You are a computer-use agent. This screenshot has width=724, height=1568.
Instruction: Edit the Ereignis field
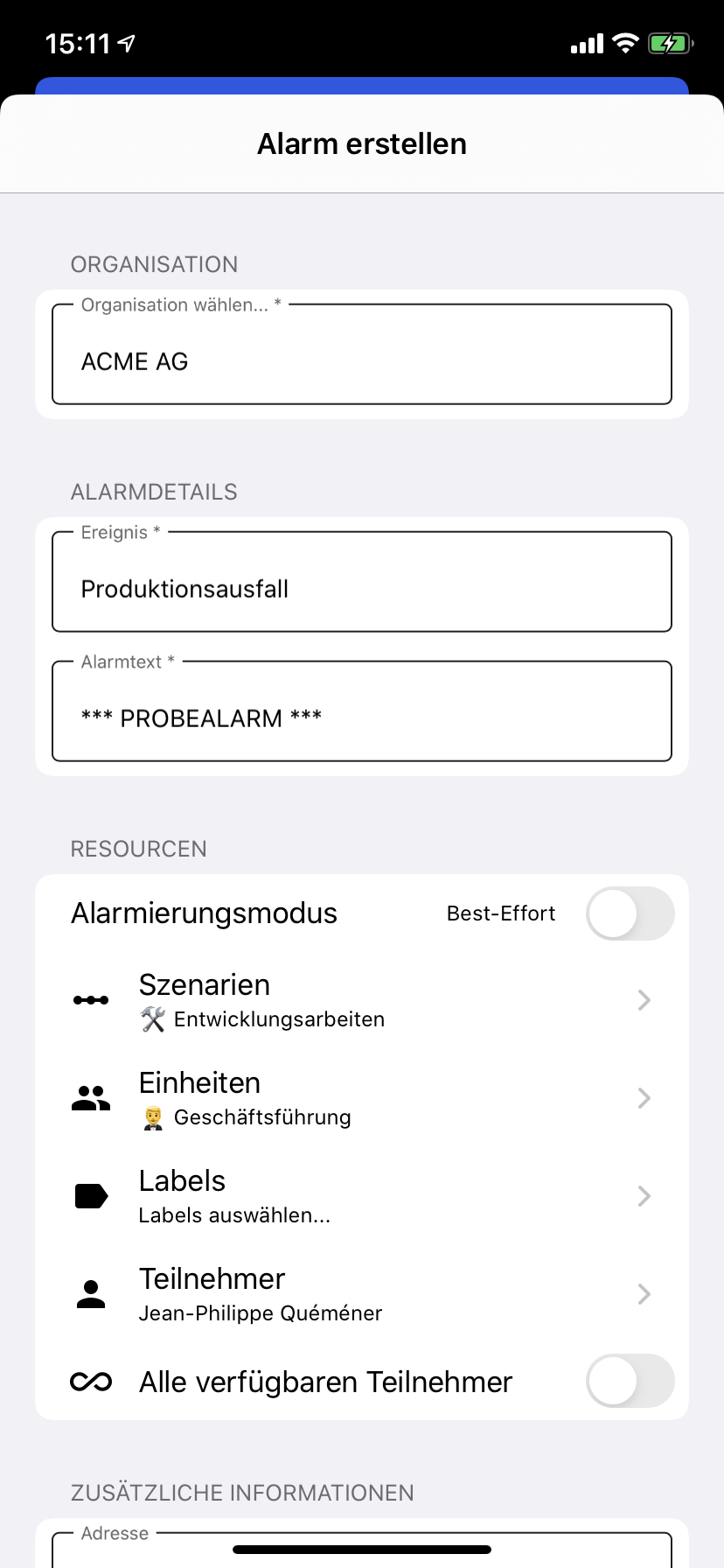tap(362, 582)
